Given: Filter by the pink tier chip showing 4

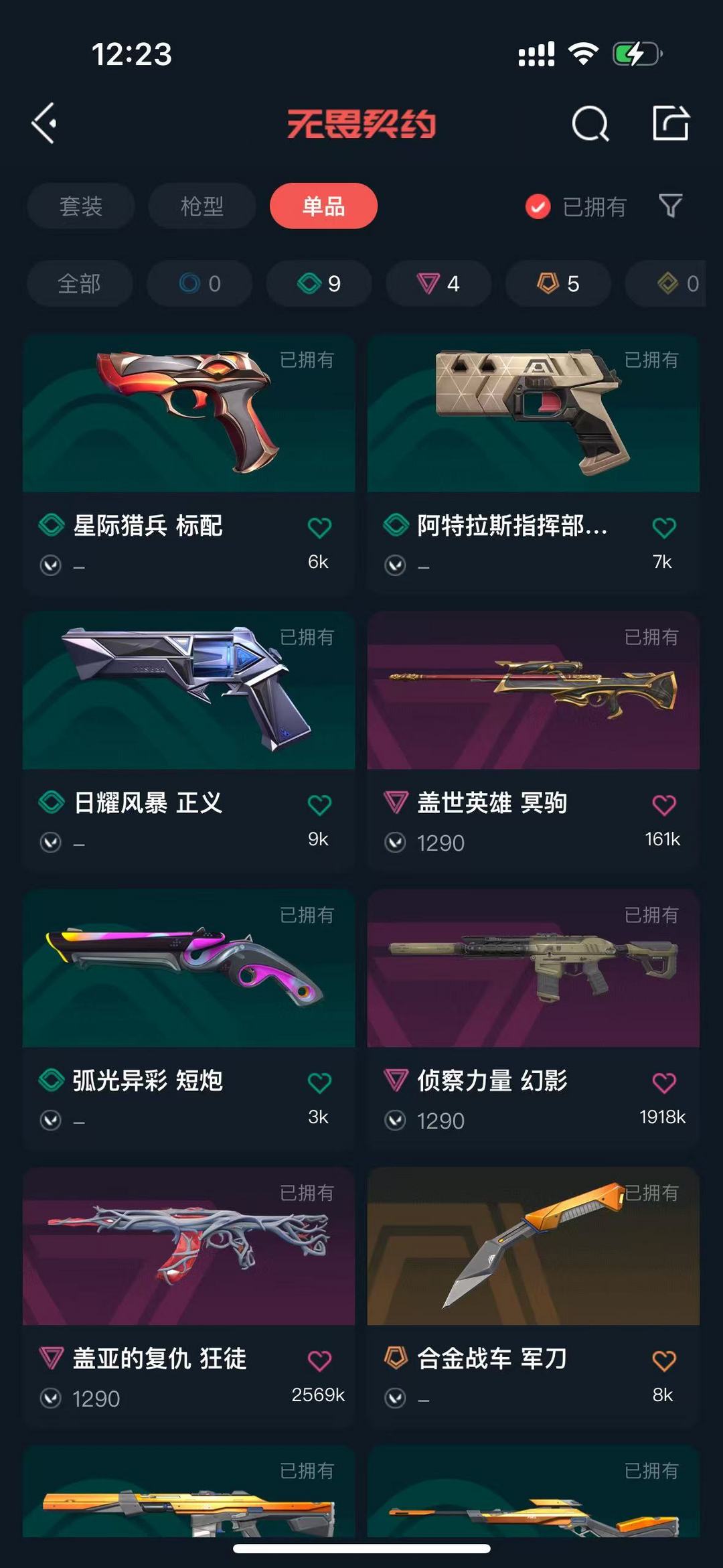Looking at the screenshot, I should pyautogui.click(x=438, y=283).
